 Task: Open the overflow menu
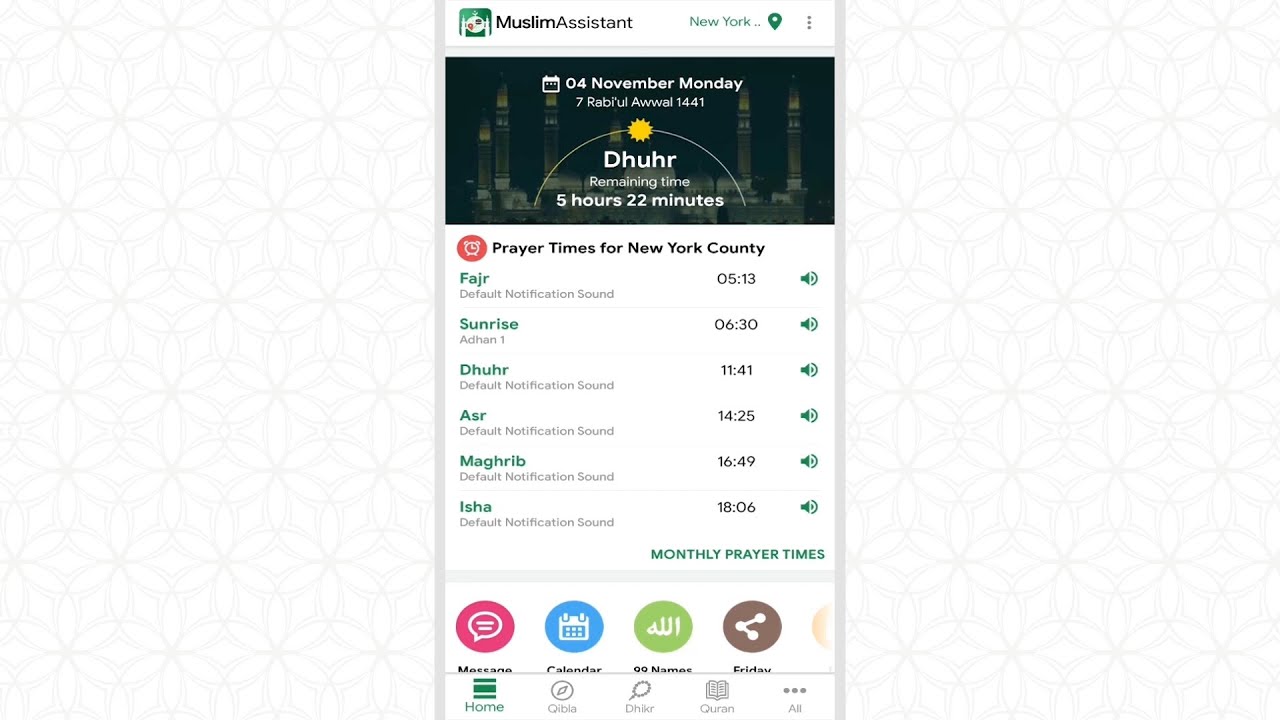point(808,22)
